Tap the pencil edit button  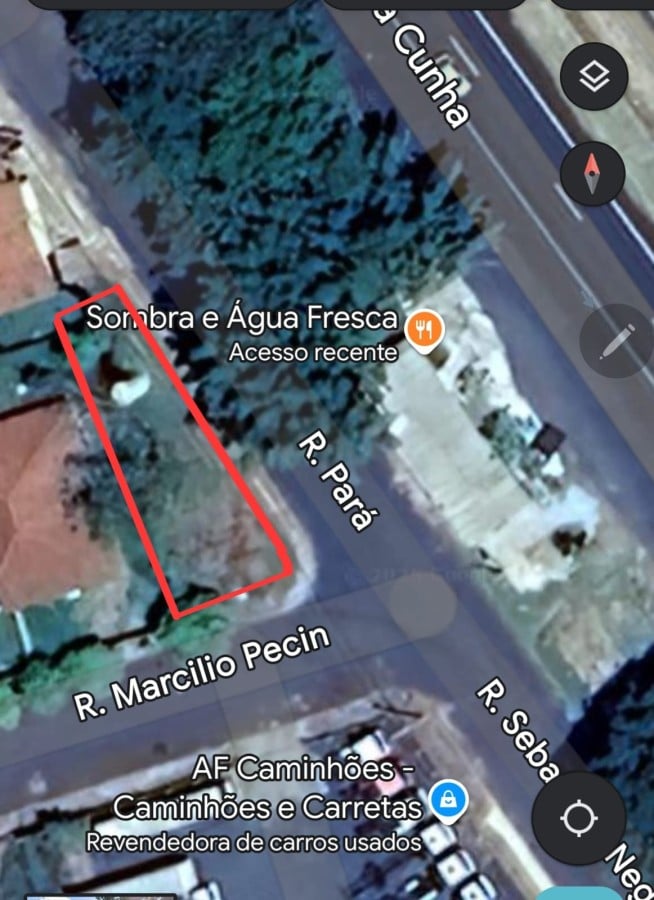[614, 342]
